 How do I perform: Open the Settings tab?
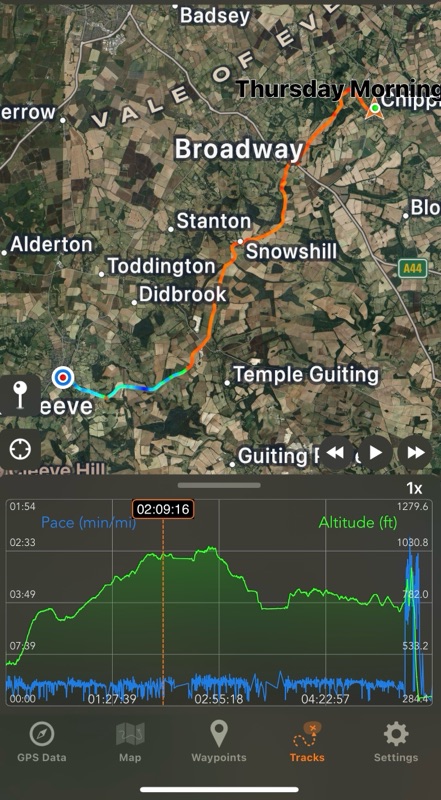coord(396,742)
